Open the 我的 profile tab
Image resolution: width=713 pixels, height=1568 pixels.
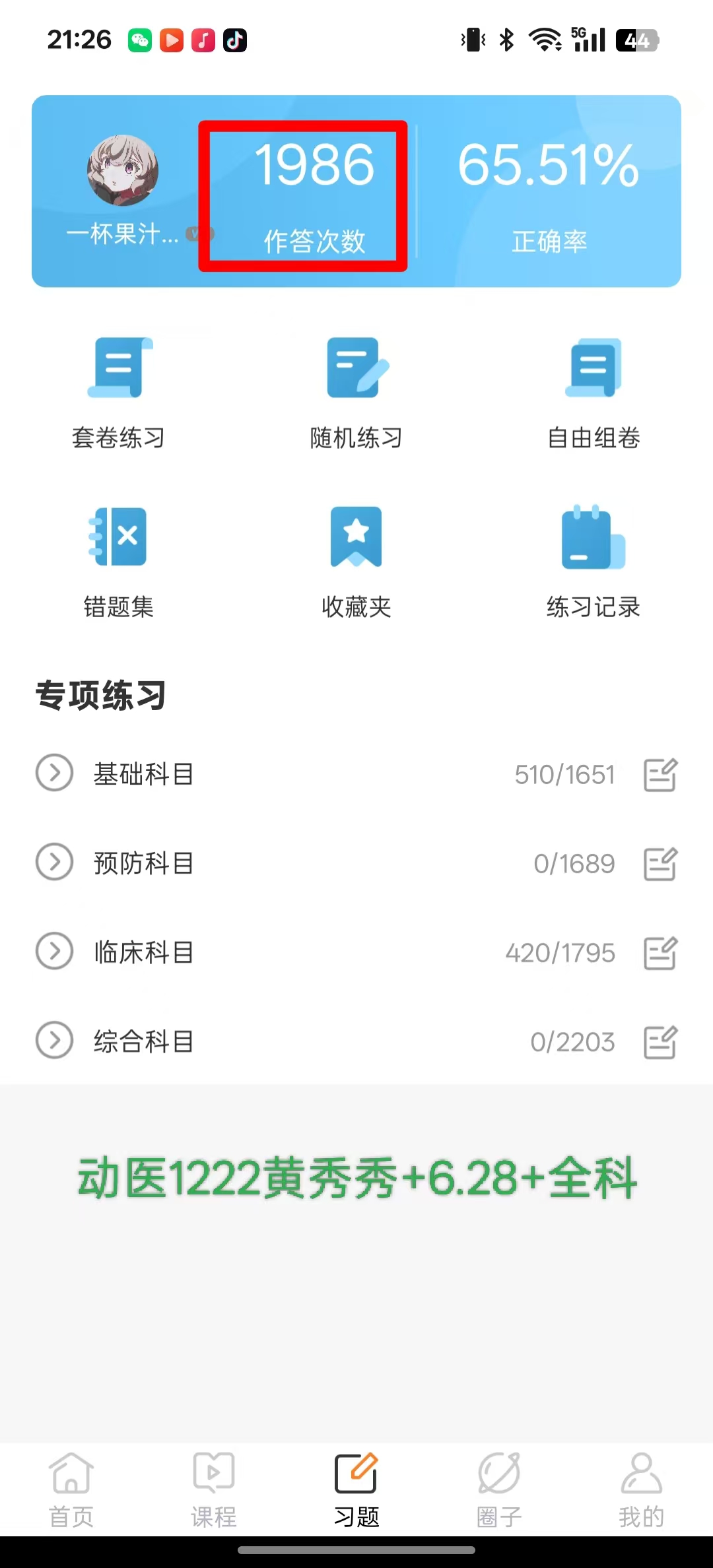click(641, 1489)
